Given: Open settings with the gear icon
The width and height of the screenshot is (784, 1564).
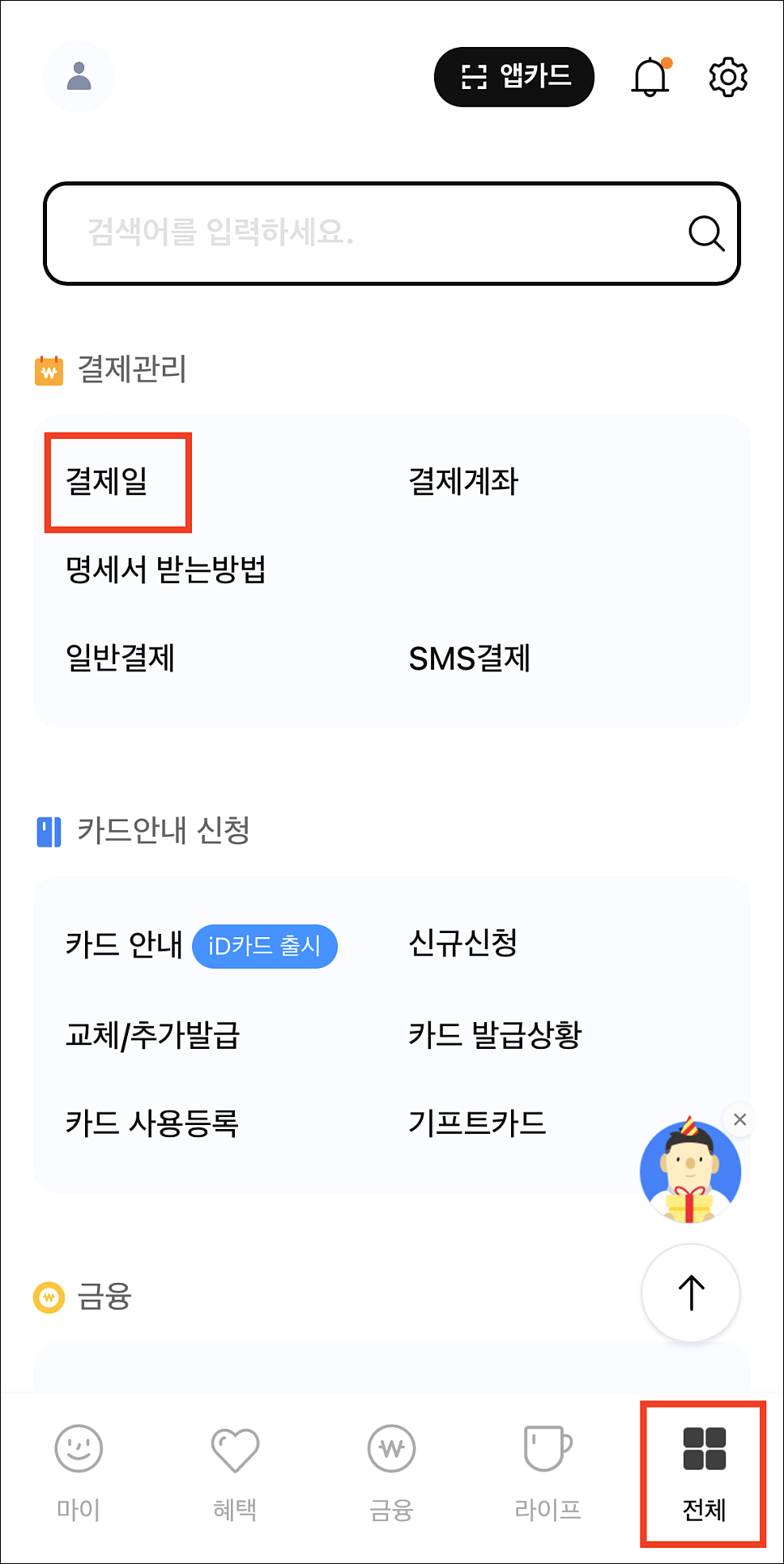Looking at the screenshot, I should coord(727,77).
